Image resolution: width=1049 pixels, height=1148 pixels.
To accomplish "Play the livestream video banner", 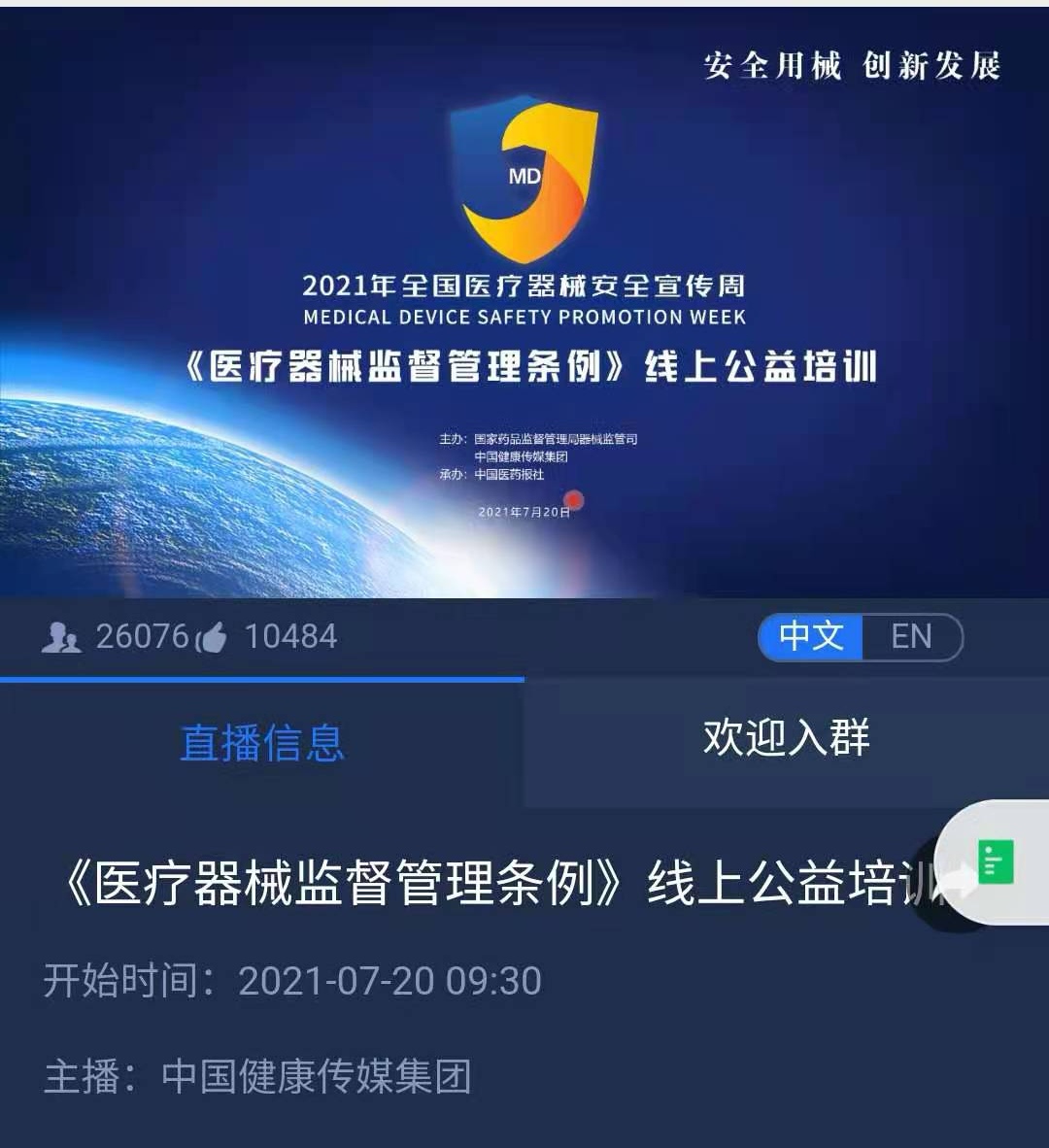I will (524, 301).
